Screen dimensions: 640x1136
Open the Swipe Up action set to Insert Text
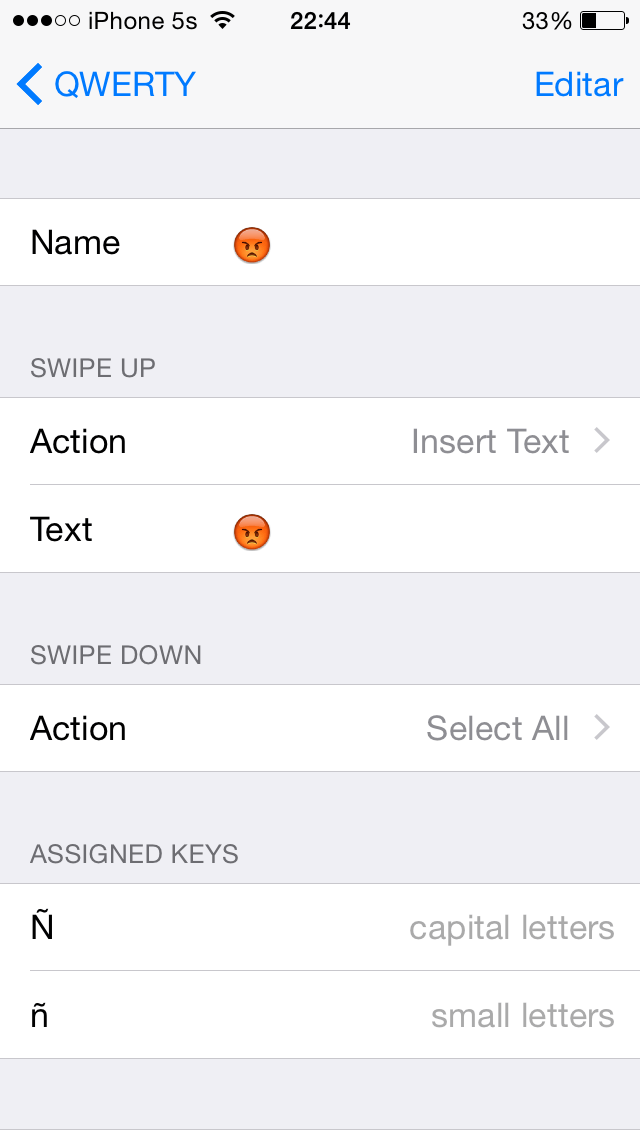coord(320,442)
